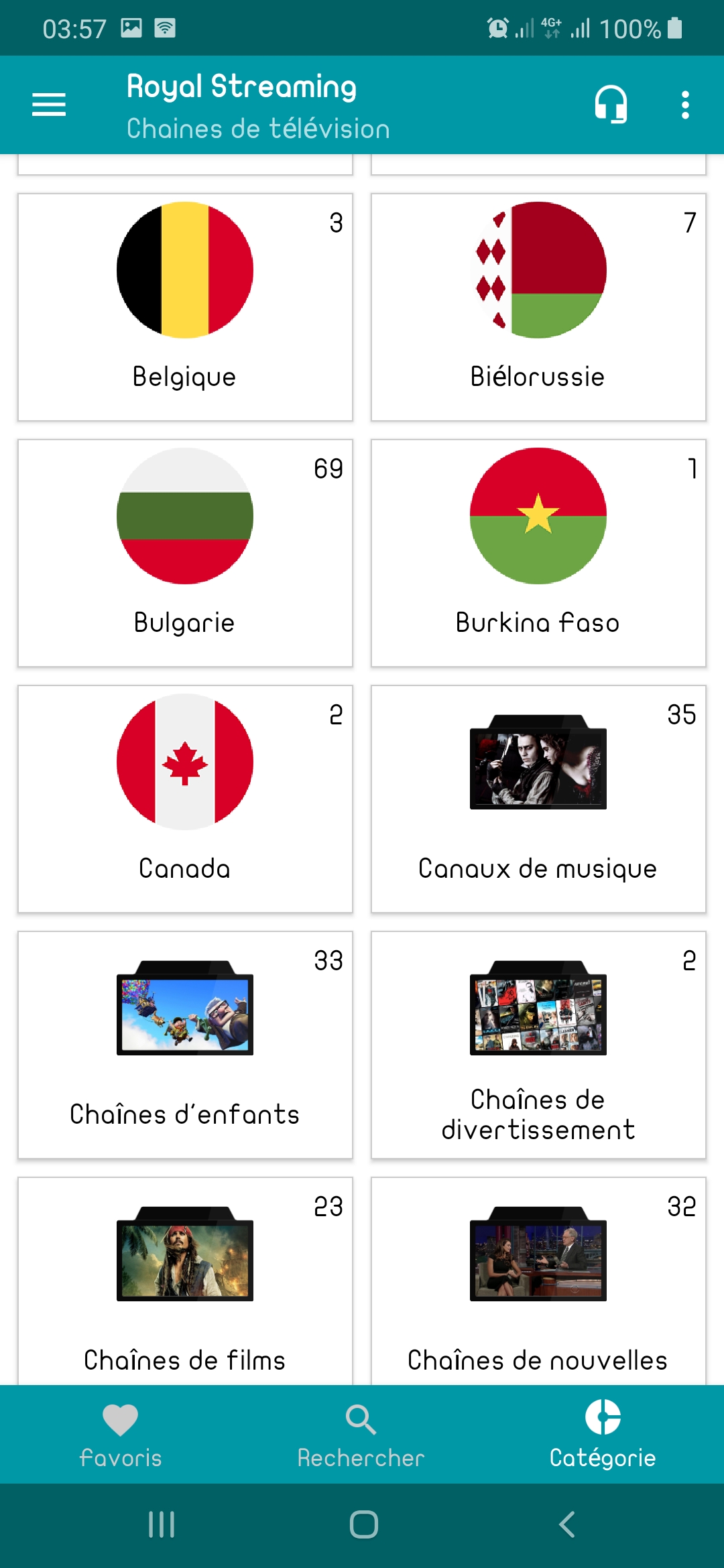Viewport: 724px width, 1568px height.
Task: Open Chaînes de divertissement
Action: (538, 1045)
